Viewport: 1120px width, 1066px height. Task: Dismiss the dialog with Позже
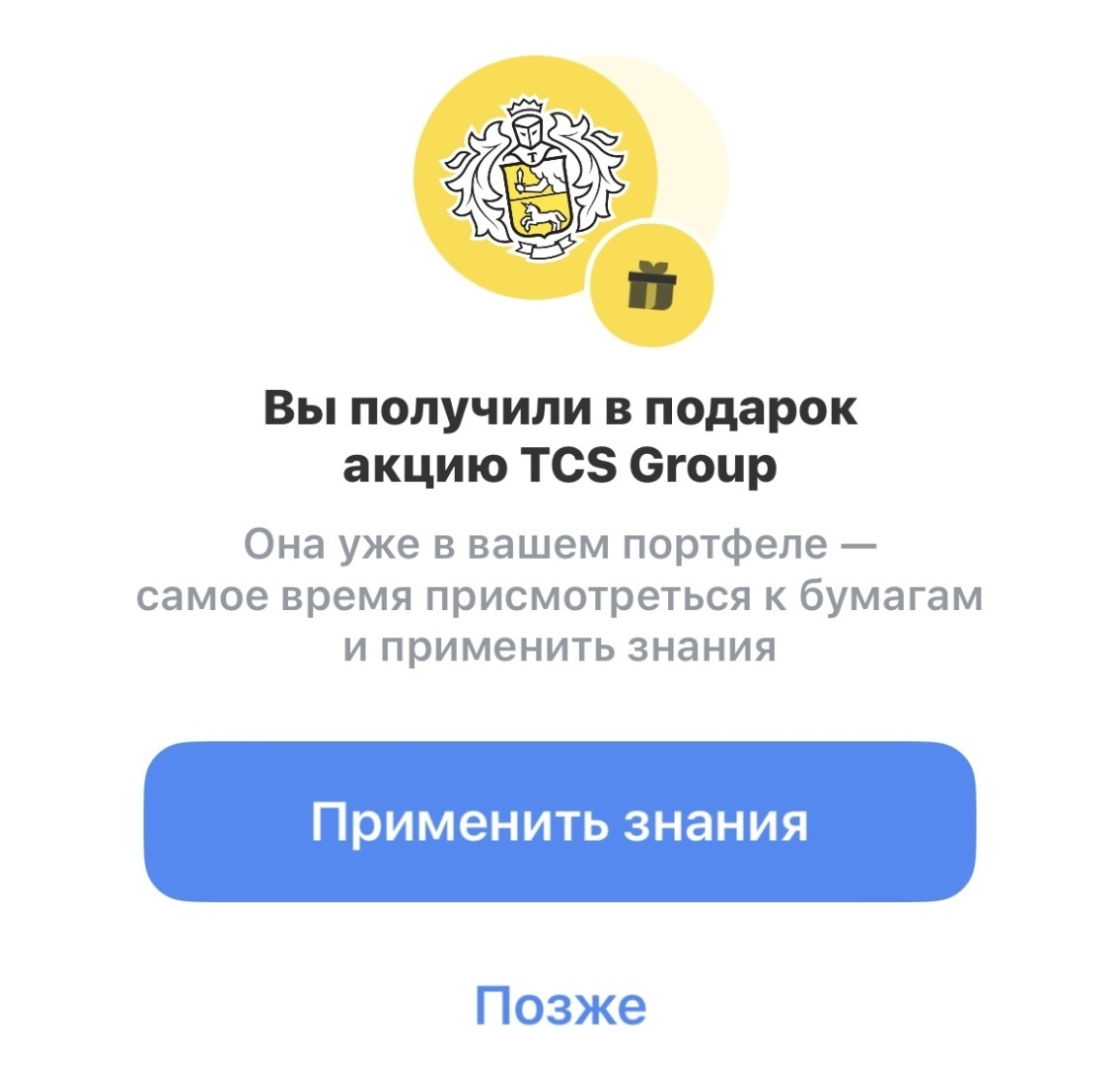[560, 1006]
